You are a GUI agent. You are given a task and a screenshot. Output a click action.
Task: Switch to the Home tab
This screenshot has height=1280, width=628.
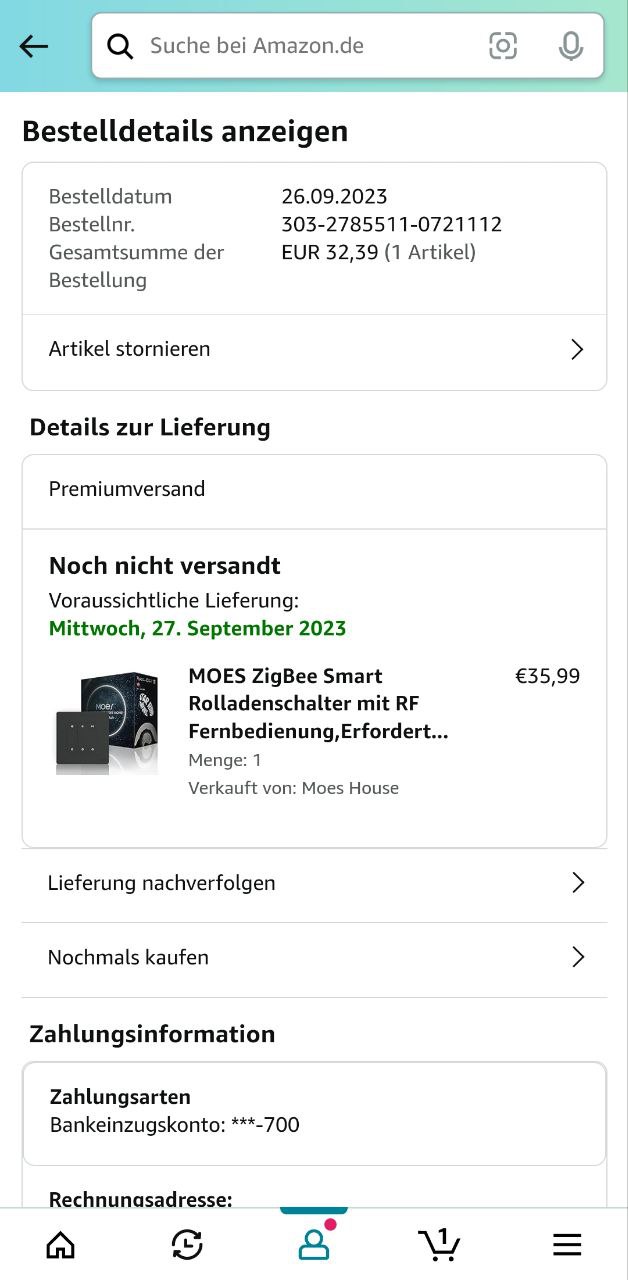coord(61,1244)
